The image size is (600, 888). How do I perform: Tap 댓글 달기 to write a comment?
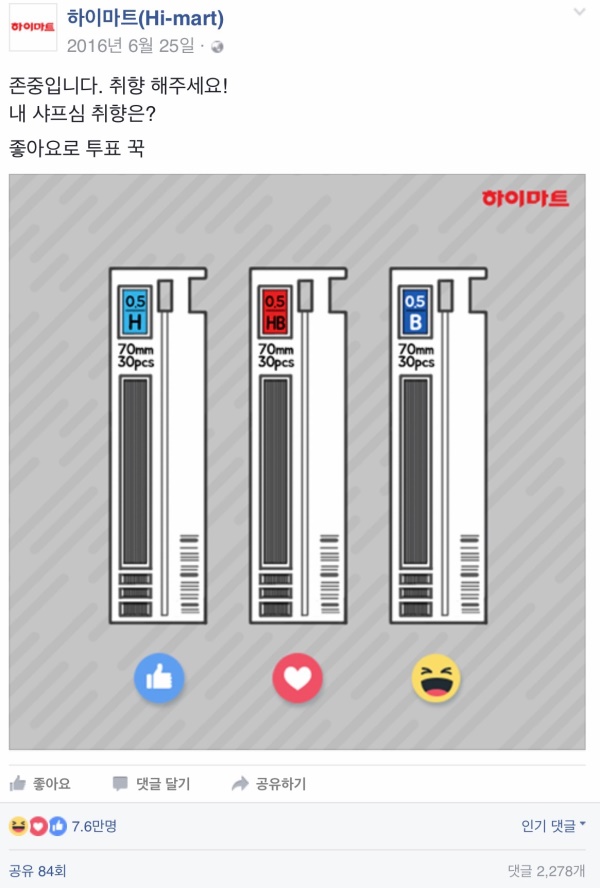[151, 784]
